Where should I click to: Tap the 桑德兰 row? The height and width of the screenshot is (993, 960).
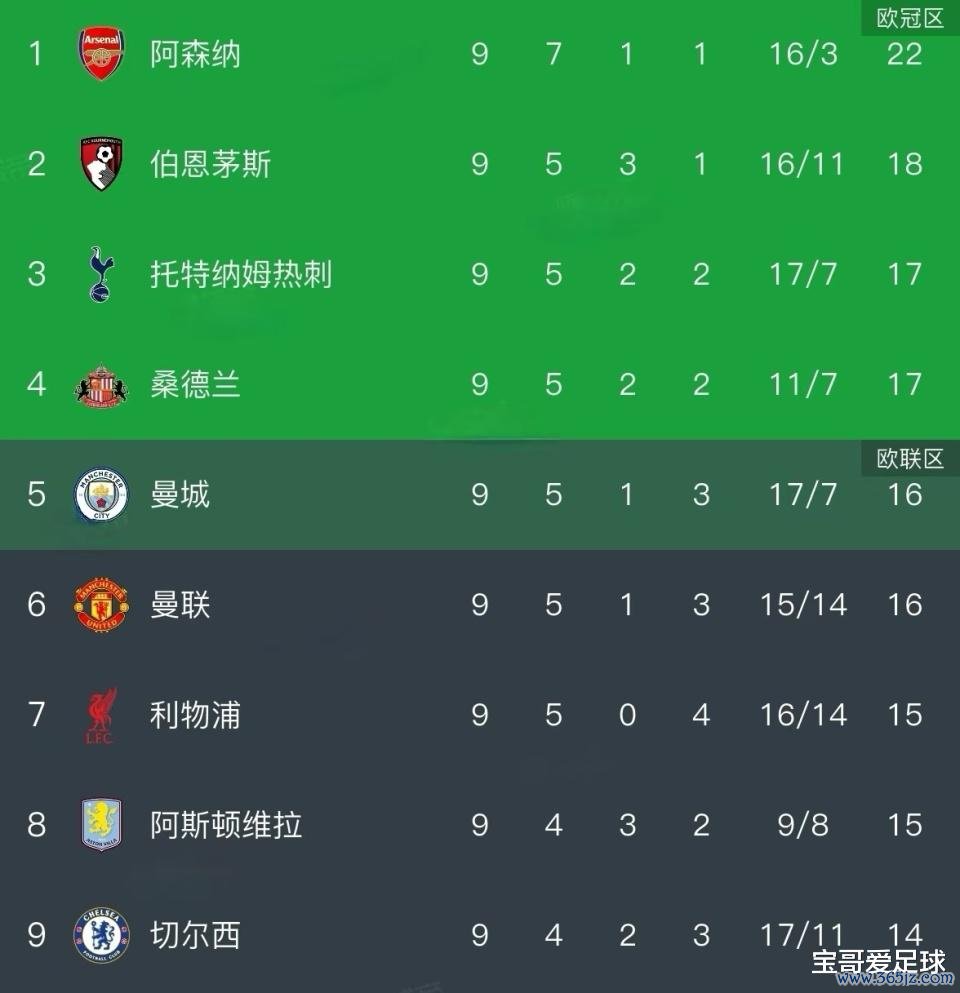pyautogui.click(x=196, y=384)
